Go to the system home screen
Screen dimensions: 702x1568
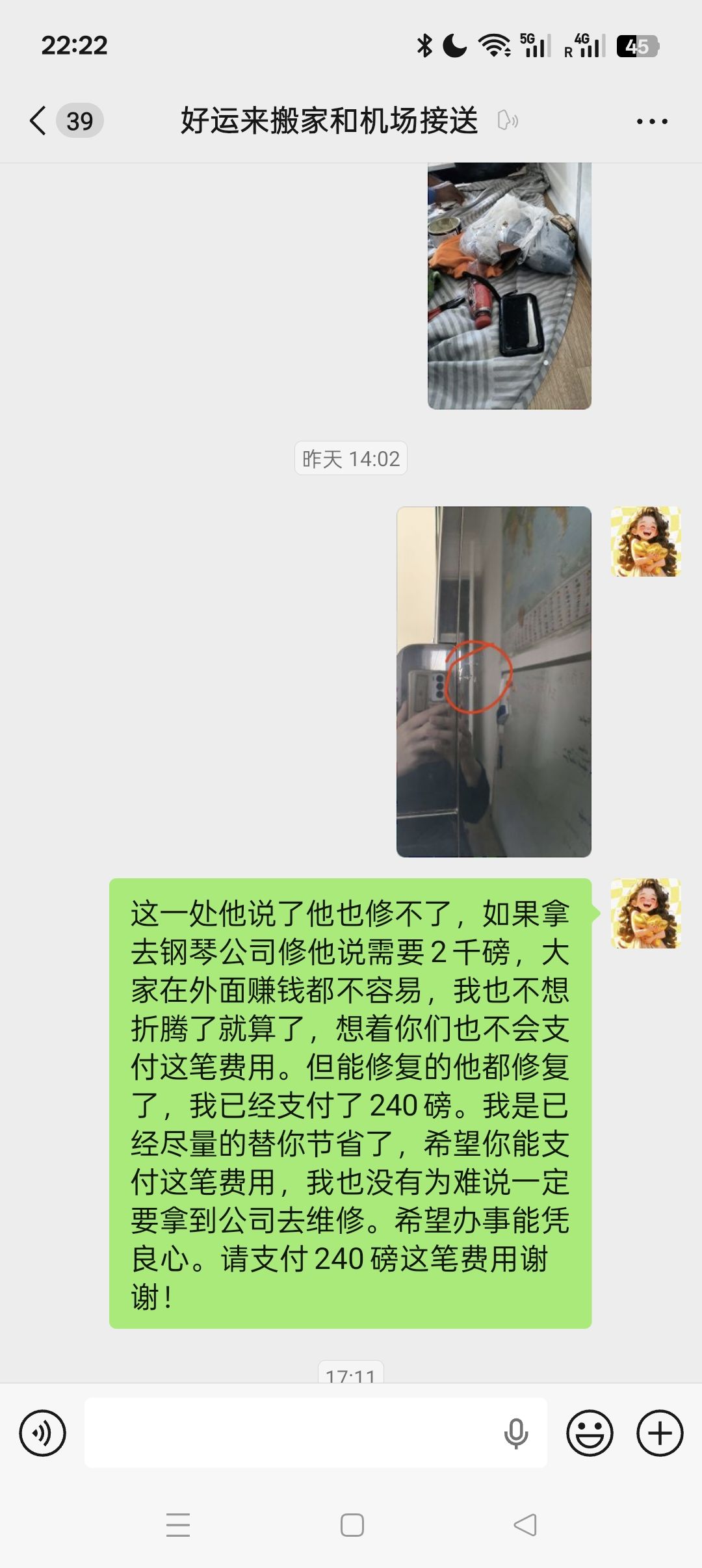[352, 1525]
